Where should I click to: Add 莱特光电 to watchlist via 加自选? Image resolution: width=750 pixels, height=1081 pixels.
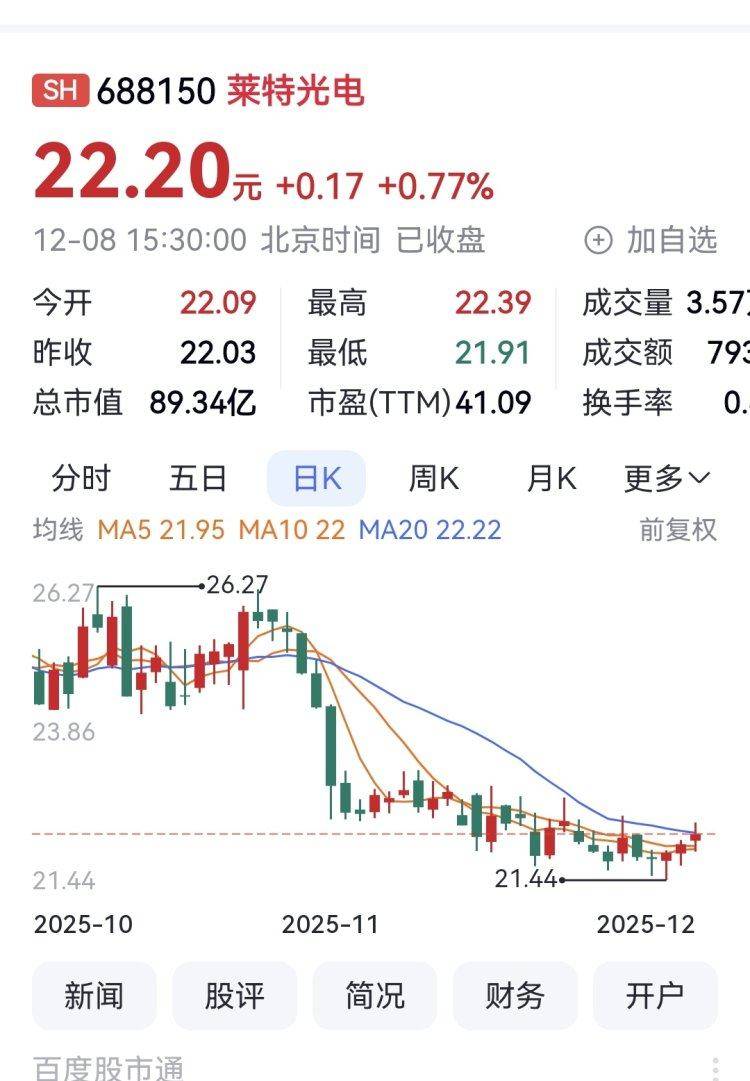coord(652,241)
